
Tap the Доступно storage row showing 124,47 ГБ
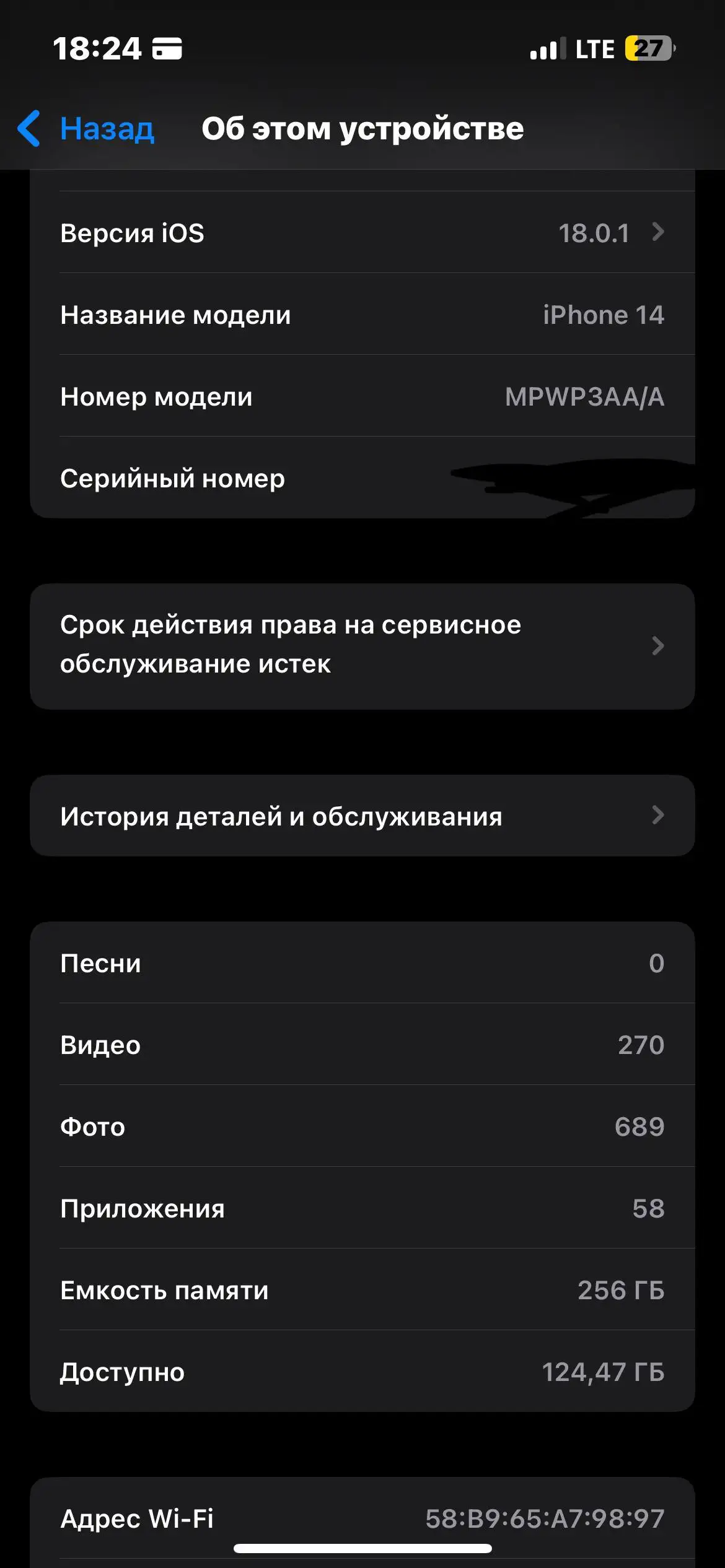tap(362, 1372)
